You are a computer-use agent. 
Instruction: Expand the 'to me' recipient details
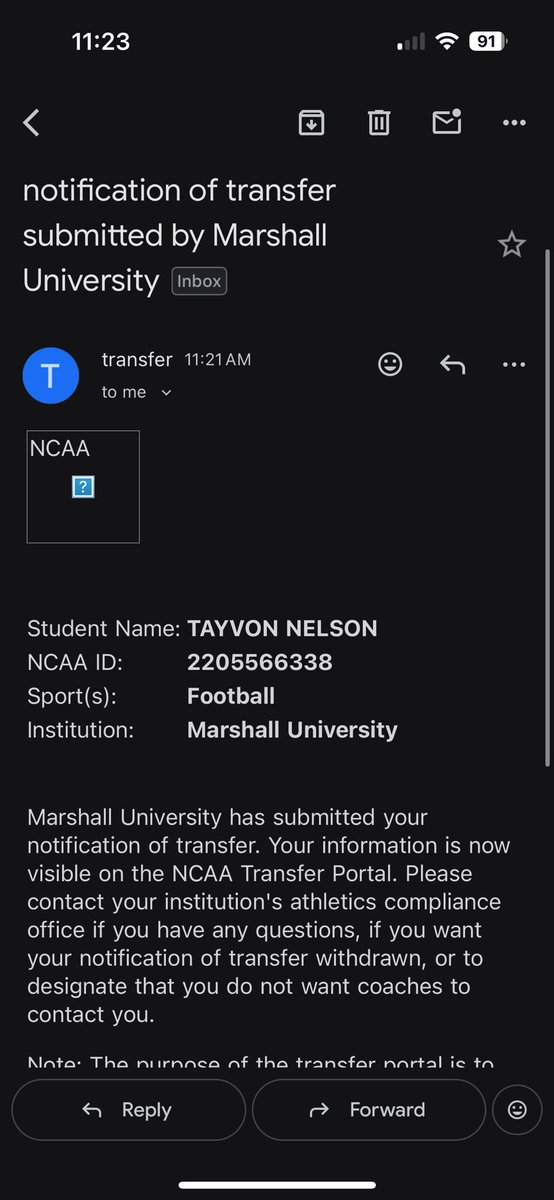pyautogui.click(x=137, y=392)
